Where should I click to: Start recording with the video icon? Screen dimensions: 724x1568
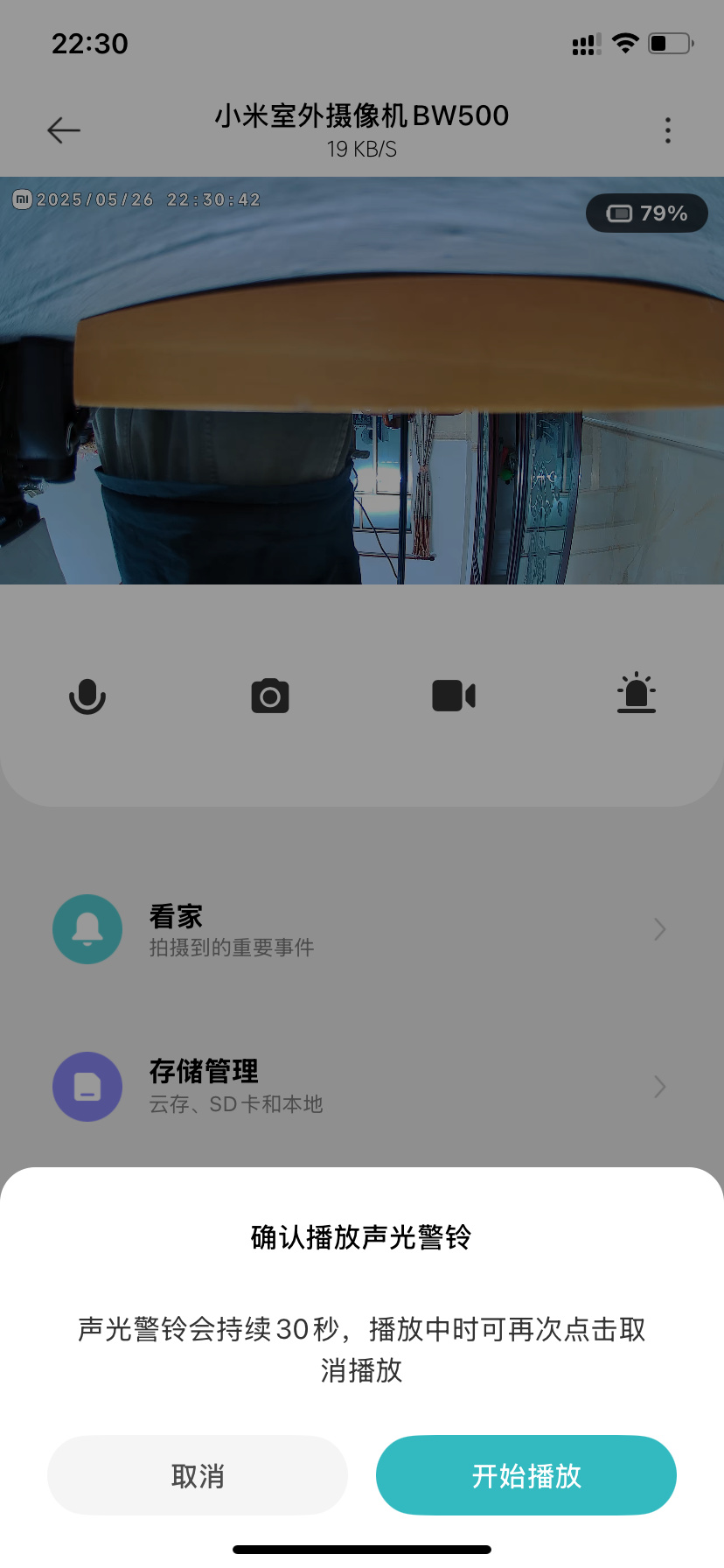[x=454, y=696]
